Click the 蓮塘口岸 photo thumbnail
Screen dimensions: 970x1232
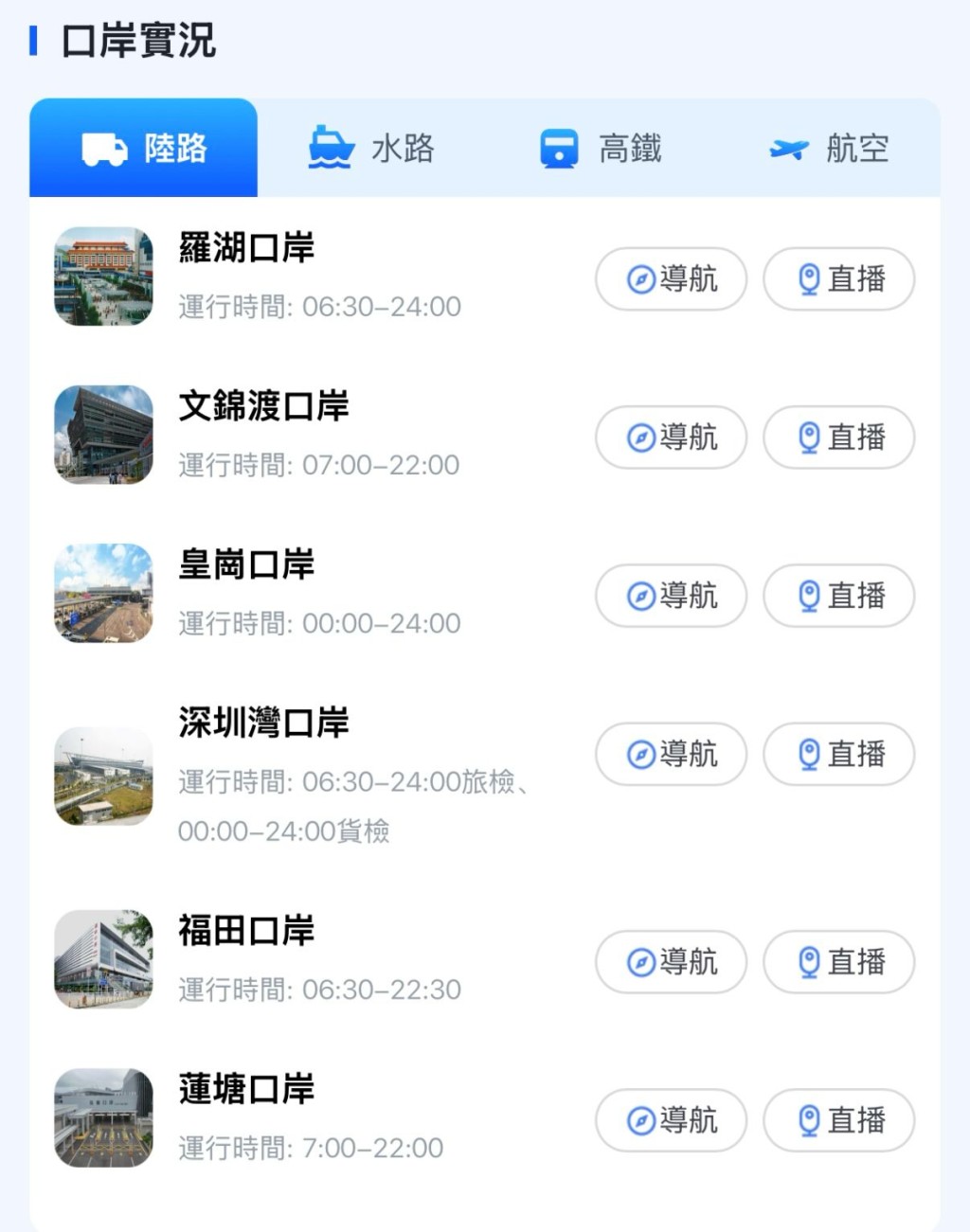click(x=103, y=1118)
